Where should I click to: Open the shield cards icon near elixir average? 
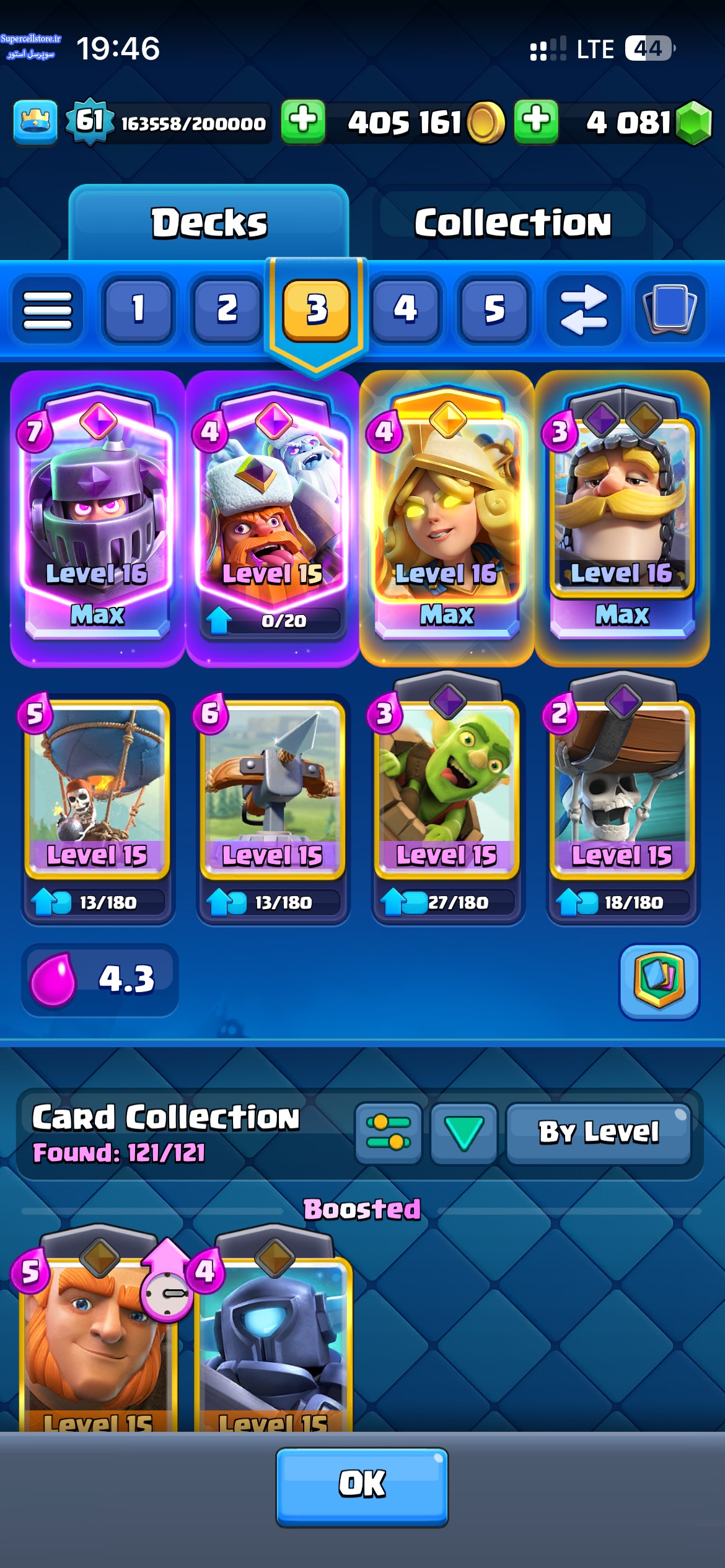pyautogui.click(x=659, y=980)
